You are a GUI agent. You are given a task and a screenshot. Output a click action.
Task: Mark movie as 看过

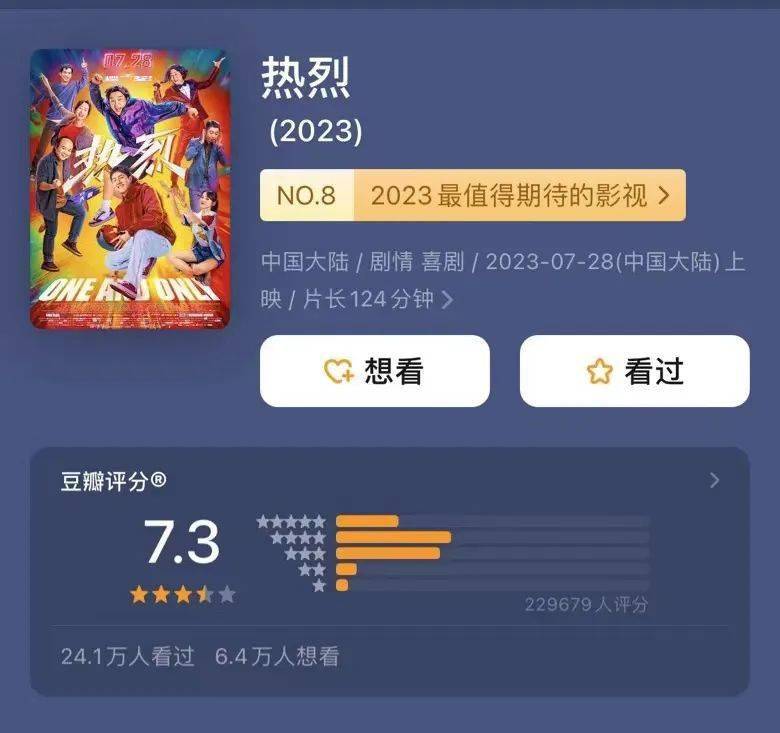click(x=634, y=371)
